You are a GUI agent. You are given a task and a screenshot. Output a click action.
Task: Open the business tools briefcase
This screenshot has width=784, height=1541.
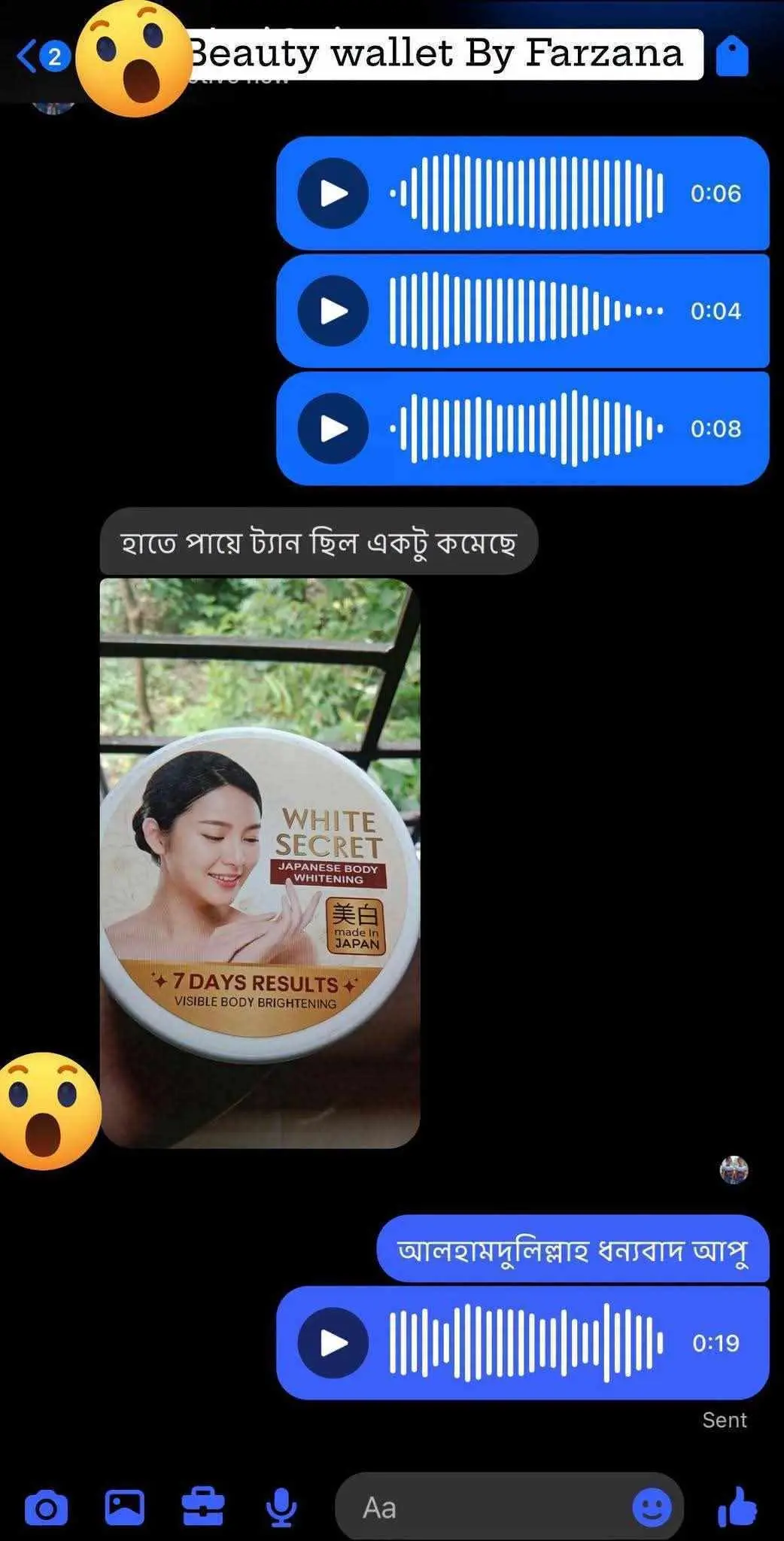[x=203, y=1506]
